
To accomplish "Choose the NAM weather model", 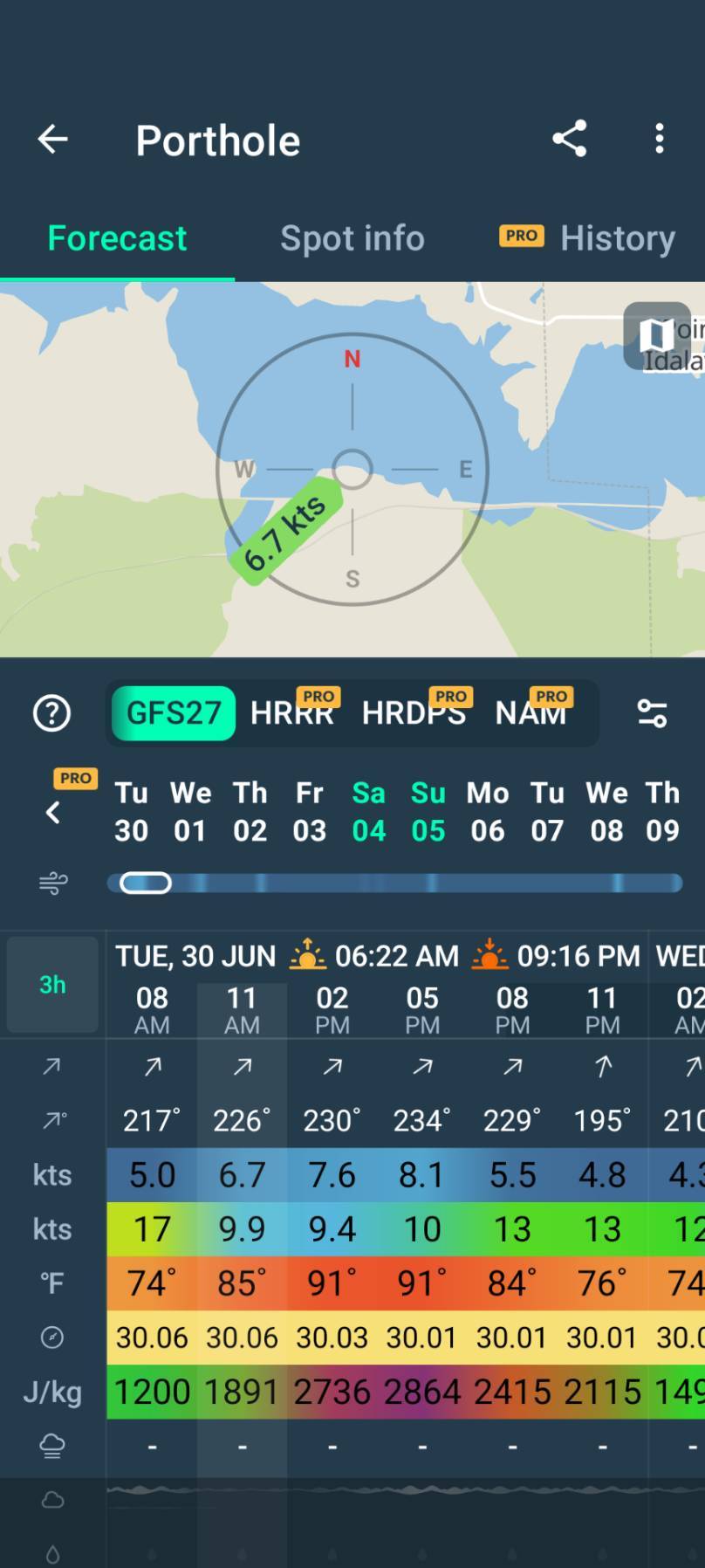I will [533, 712].
